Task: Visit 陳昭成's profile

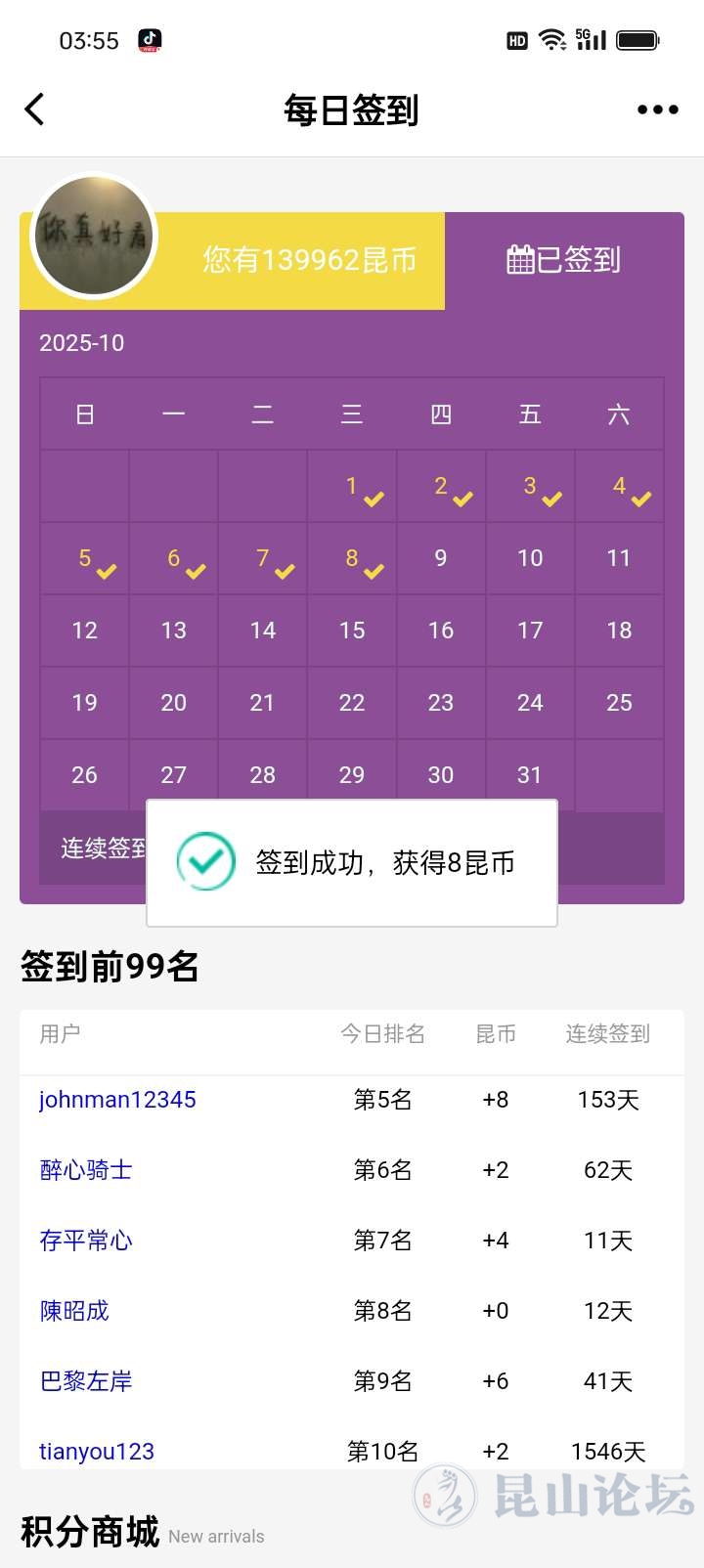Action: [74, 1311]
